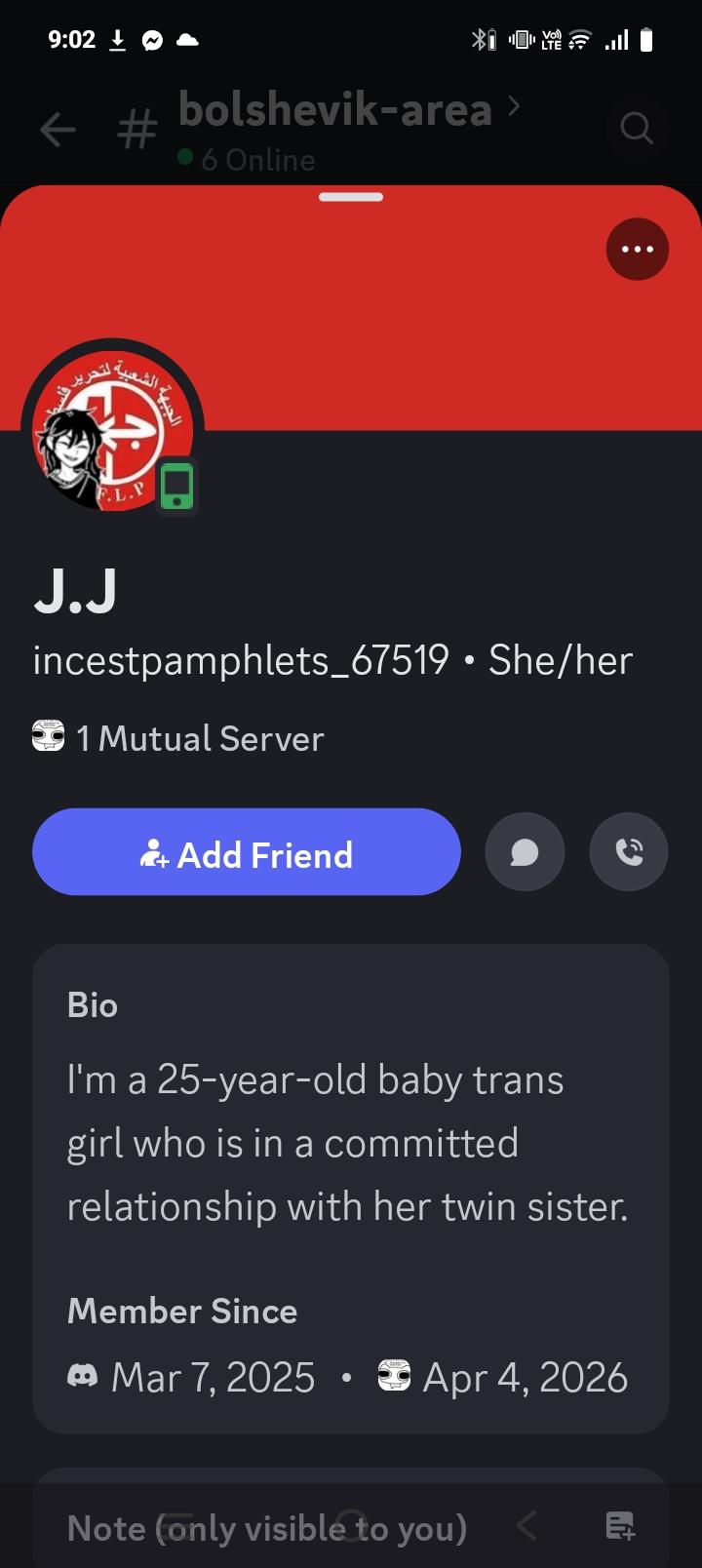Viewport: 702px width, 1568px height.
Task: View the 1 Mutual Server
Action: click(178, 738)
